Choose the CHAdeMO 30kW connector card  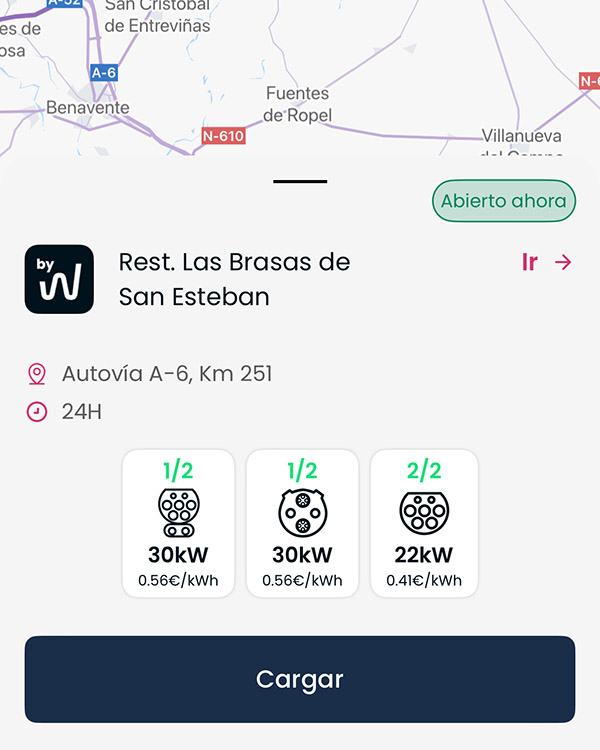coord(302,523)
